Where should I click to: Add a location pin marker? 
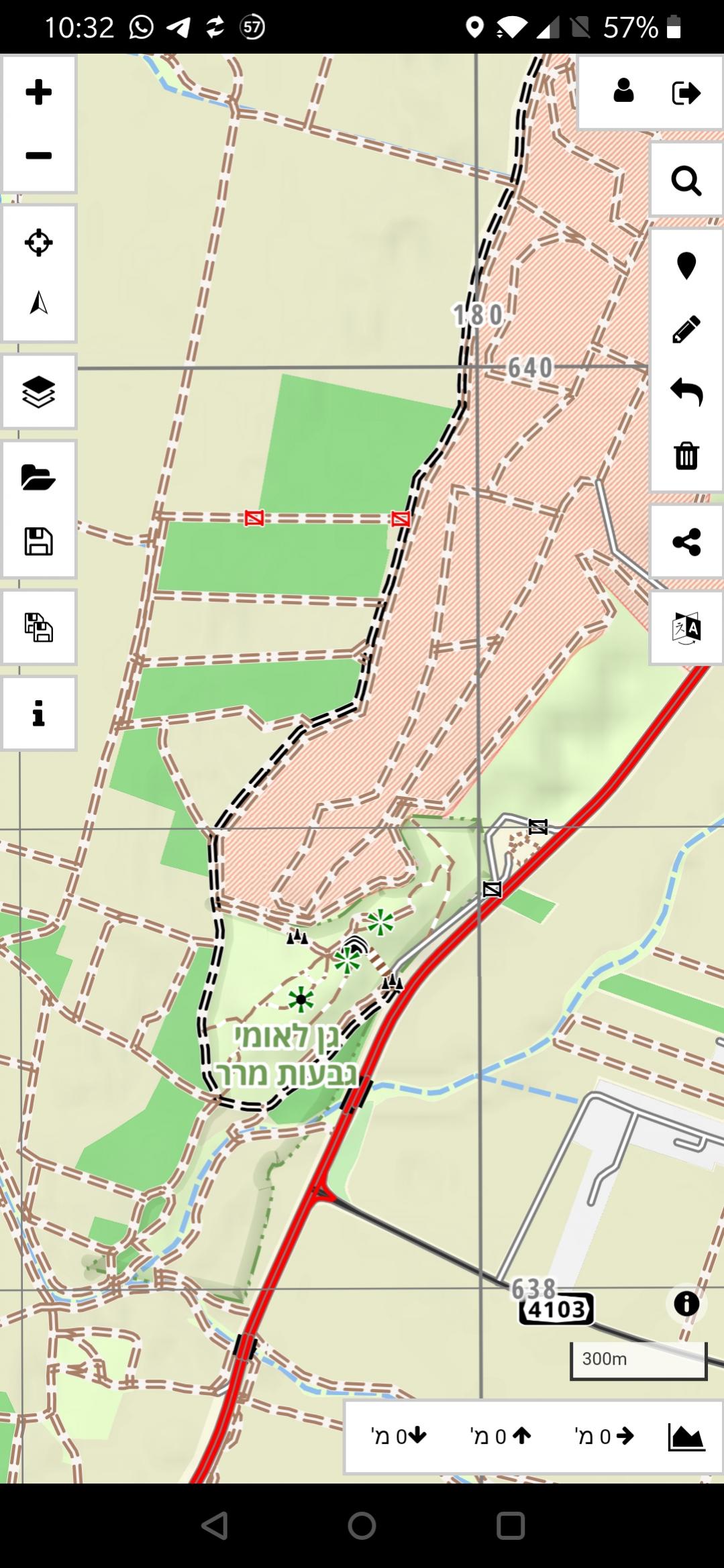(686, 266)
